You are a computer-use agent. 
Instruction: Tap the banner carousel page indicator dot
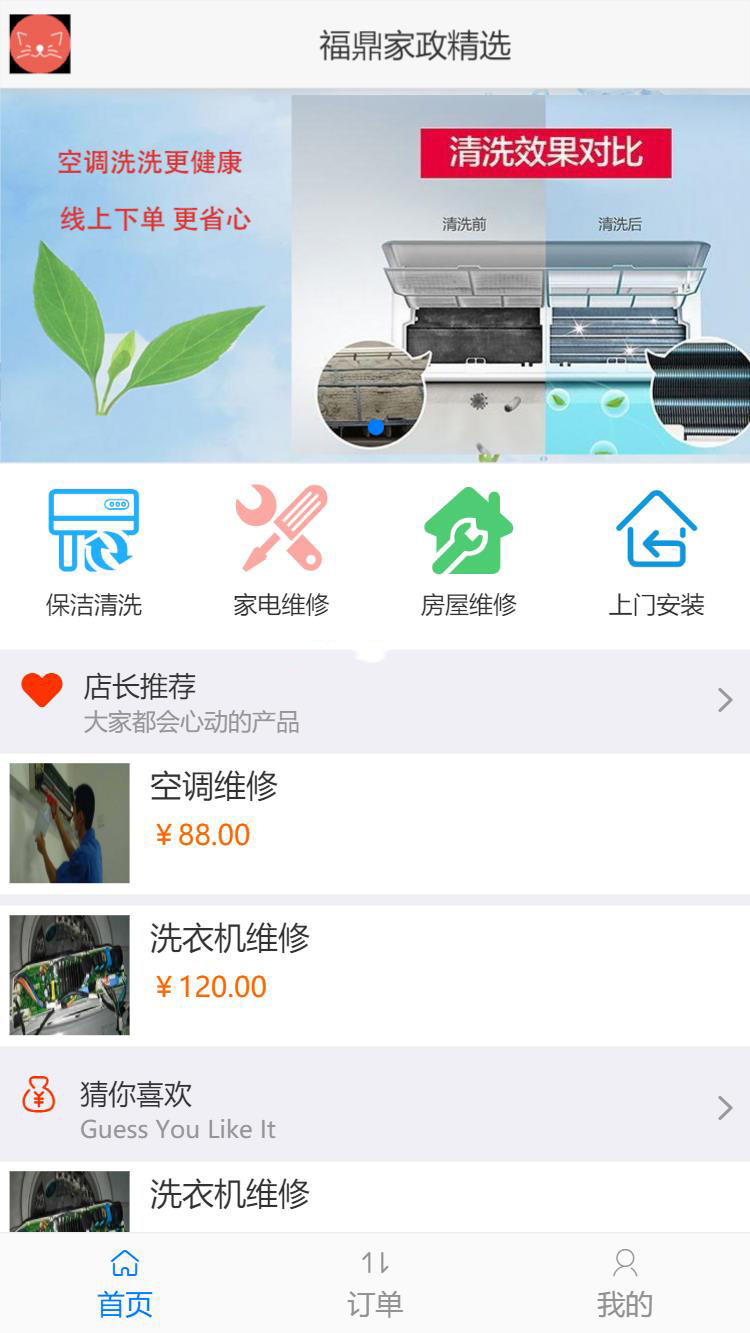point(376,427)
